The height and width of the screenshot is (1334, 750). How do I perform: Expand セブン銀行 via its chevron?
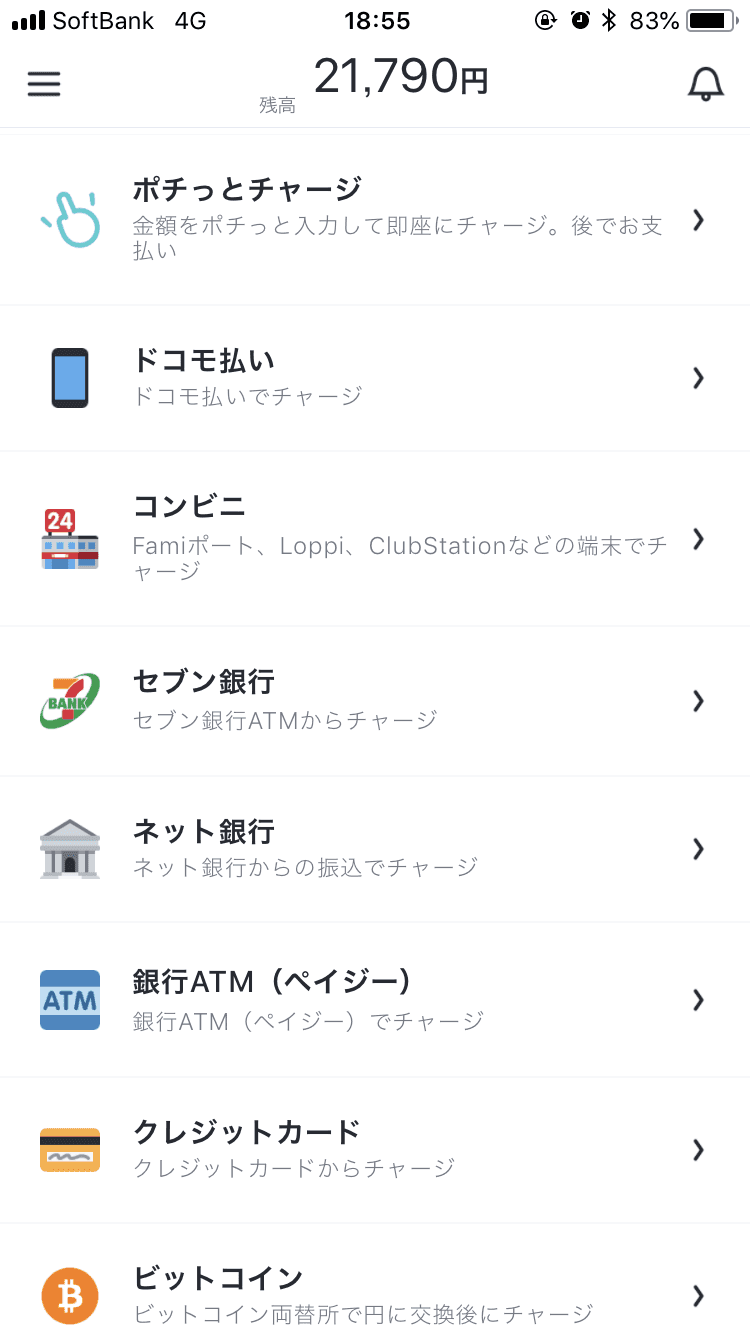[697, 700]
